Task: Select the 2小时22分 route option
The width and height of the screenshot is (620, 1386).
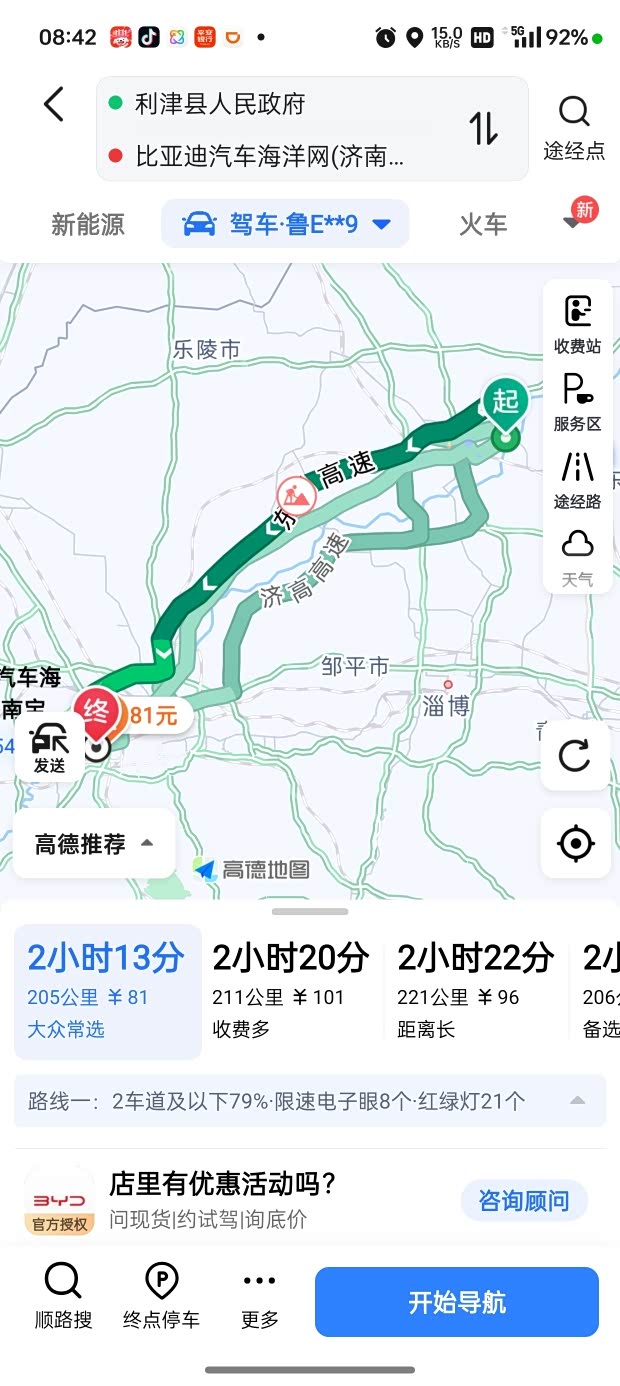Action: point(476,991)
